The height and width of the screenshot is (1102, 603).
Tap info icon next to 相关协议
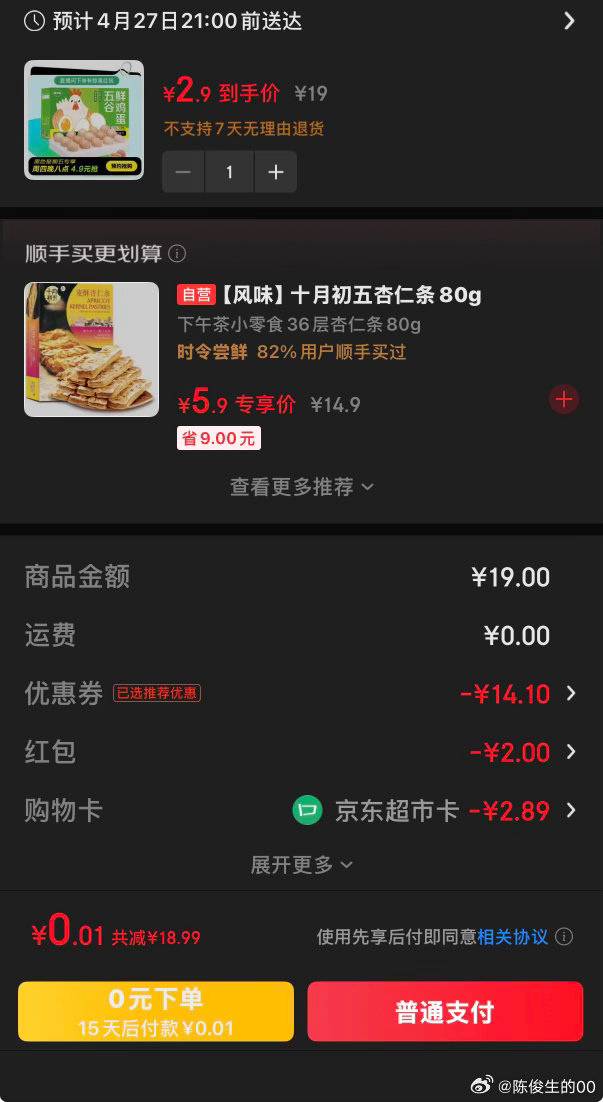pos(564,937)
